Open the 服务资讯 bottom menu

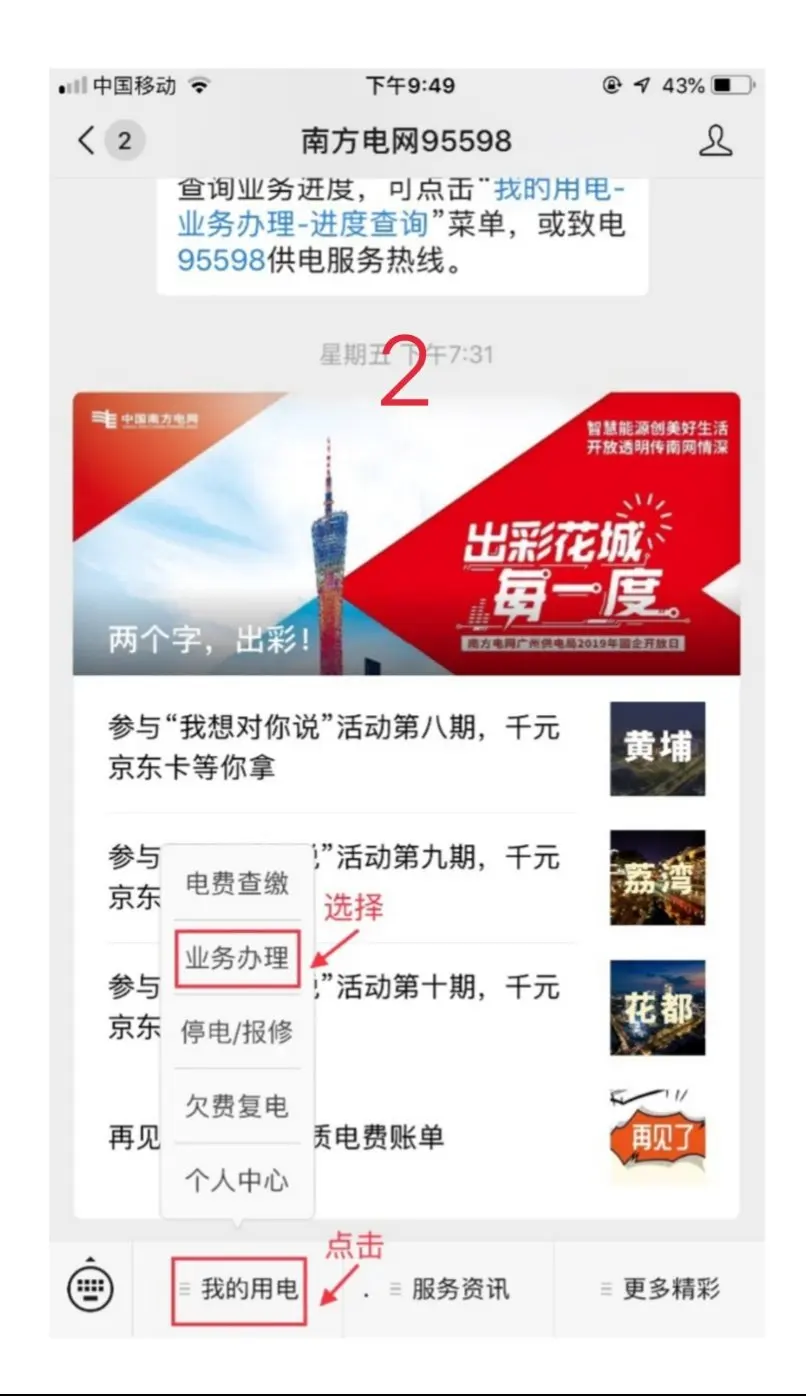point(450,1289)
